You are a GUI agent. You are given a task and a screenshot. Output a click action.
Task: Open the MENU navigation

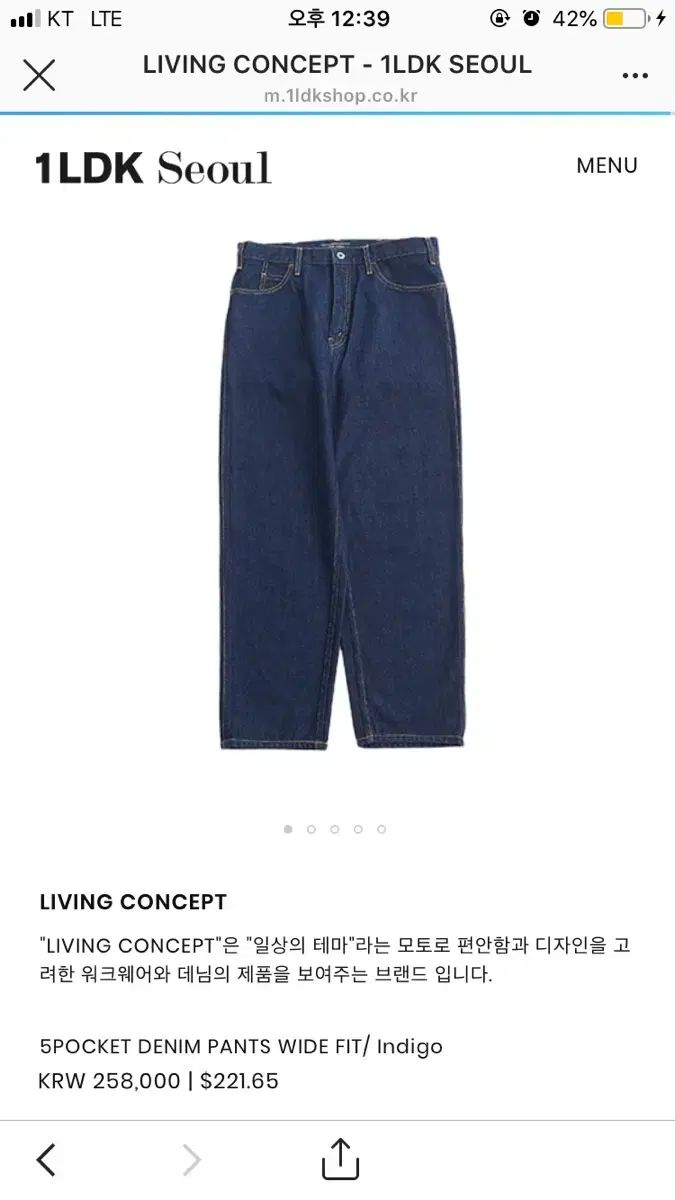coord(606,166)
